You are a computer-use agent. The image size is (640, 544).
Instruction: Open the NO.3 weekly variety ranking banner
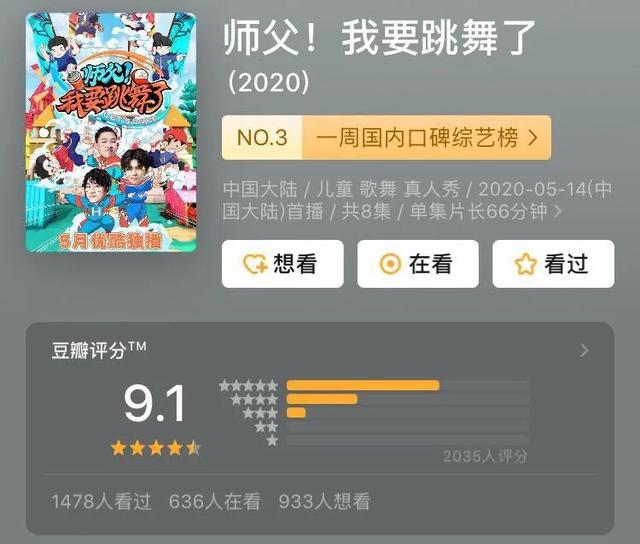(386, 139)
